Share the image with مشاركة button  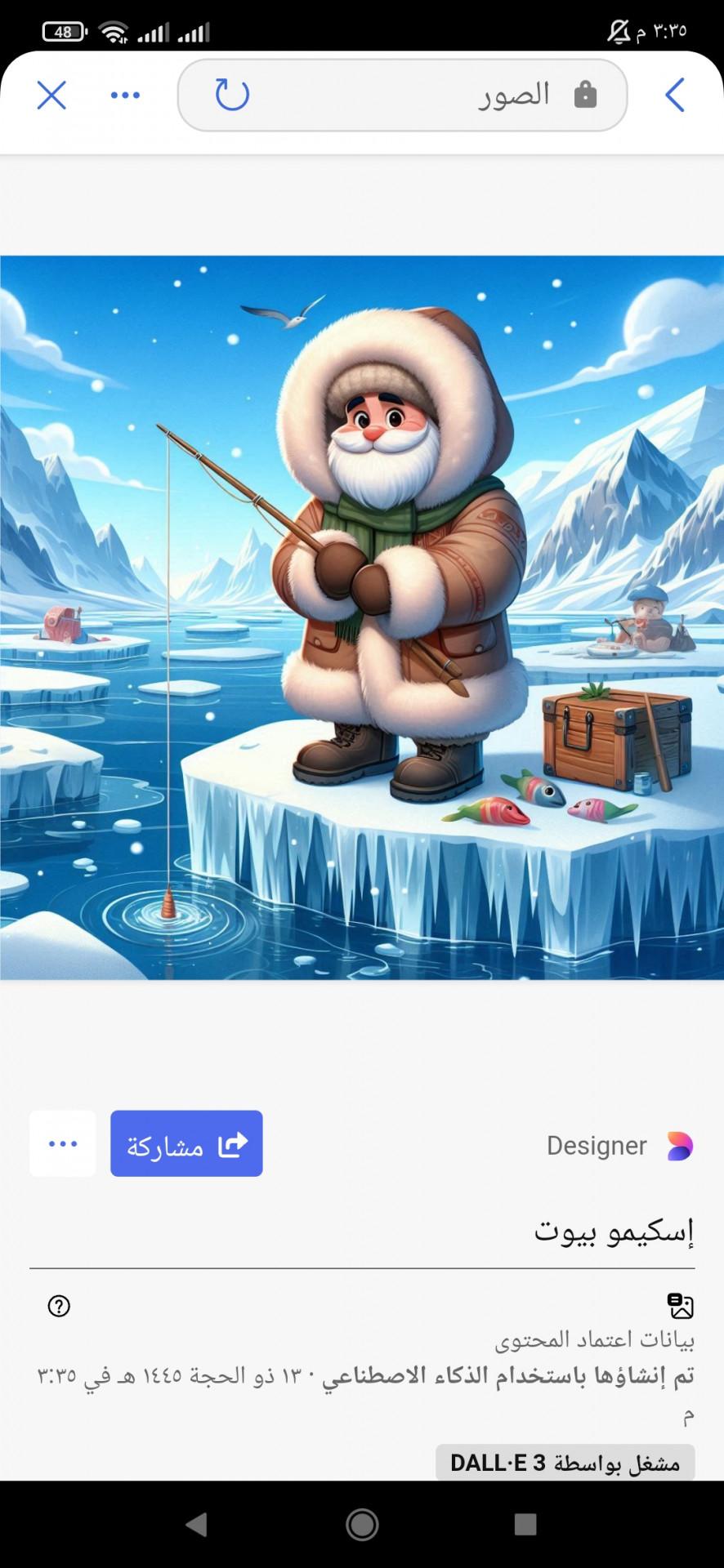[186, 1143]
